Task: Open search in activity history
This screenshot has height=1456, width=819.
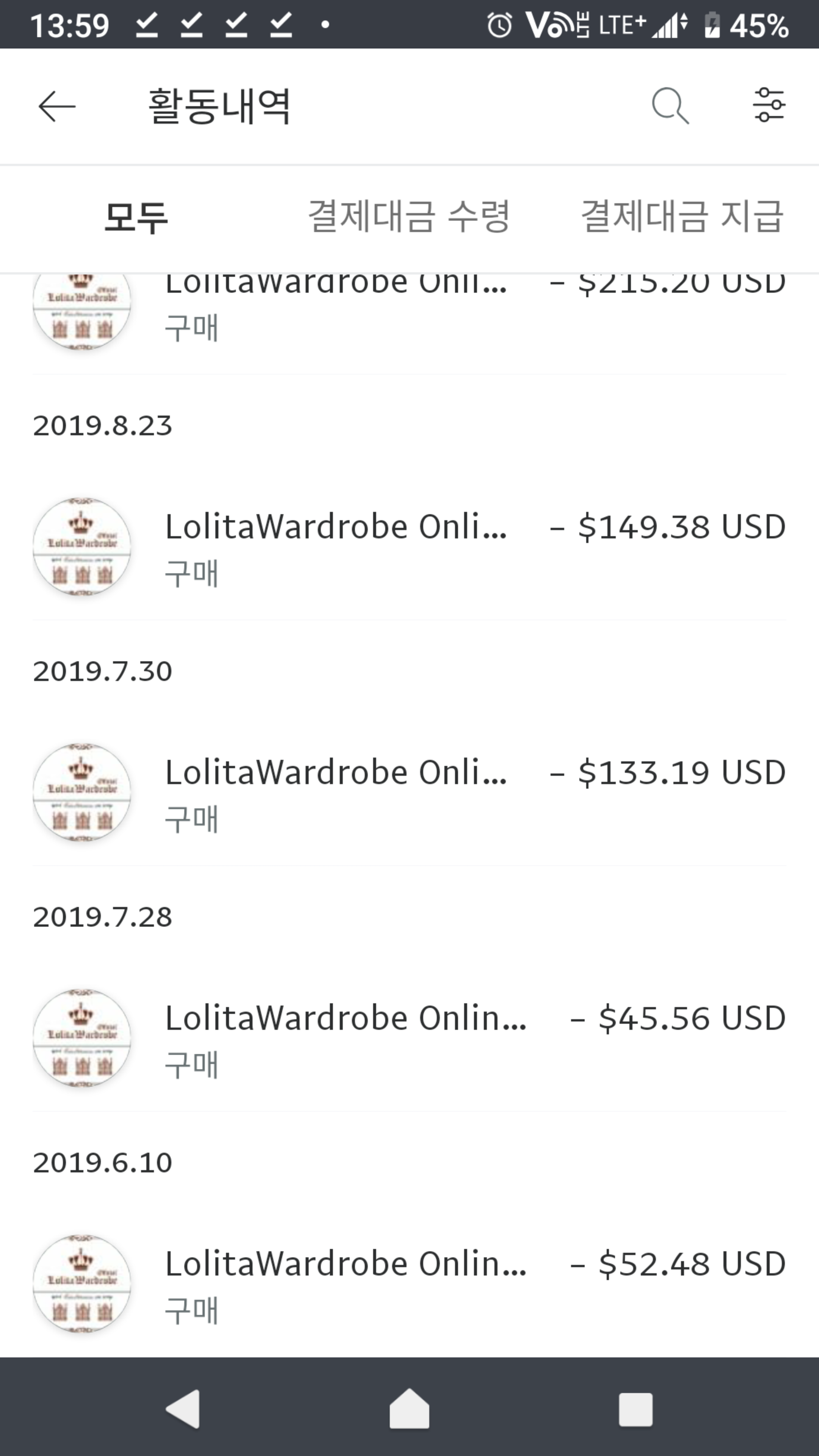Action: click(670, 106)
